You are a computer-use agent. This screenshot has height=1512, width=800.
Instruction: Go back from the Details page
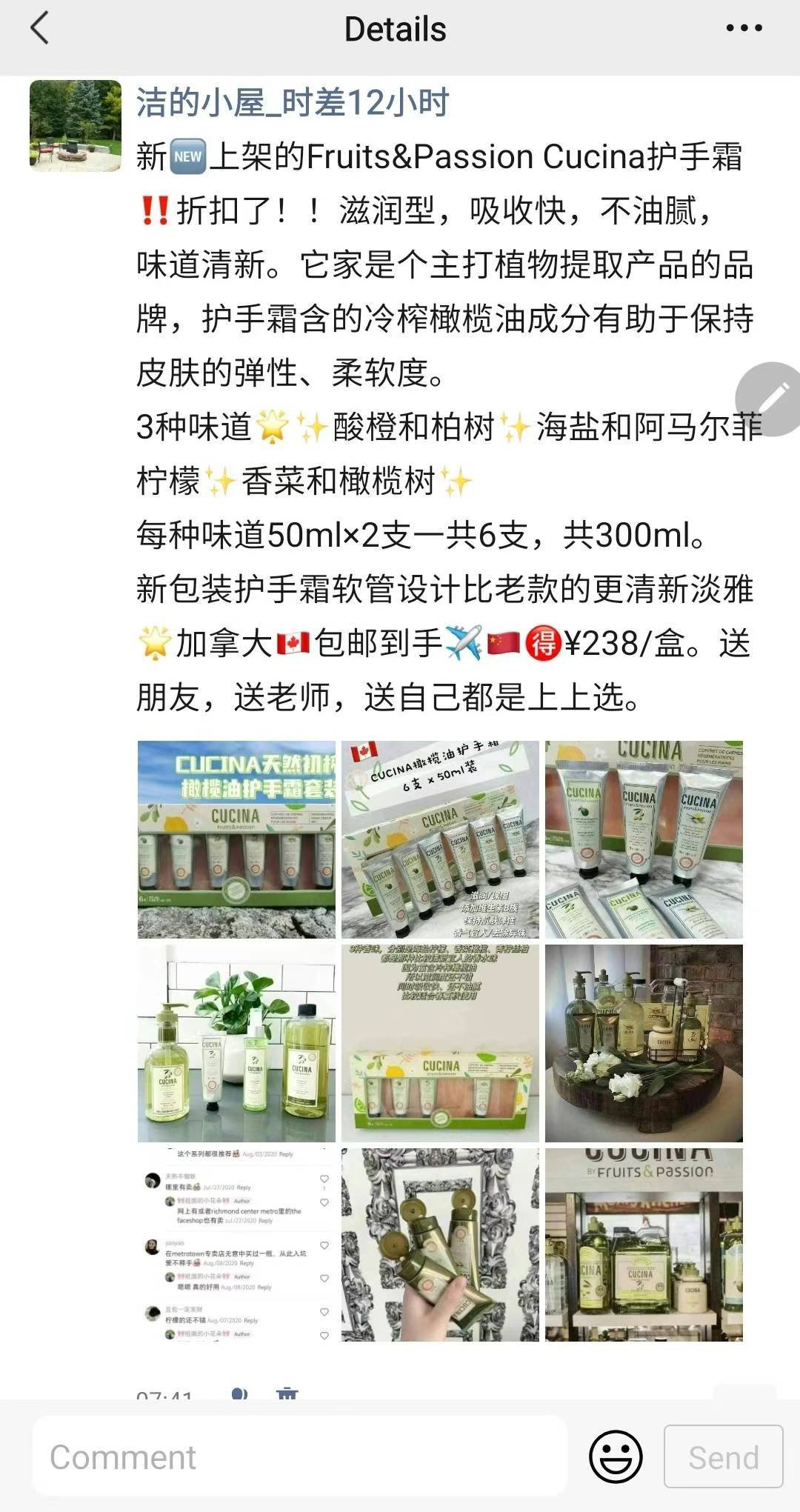pos(40,30)
